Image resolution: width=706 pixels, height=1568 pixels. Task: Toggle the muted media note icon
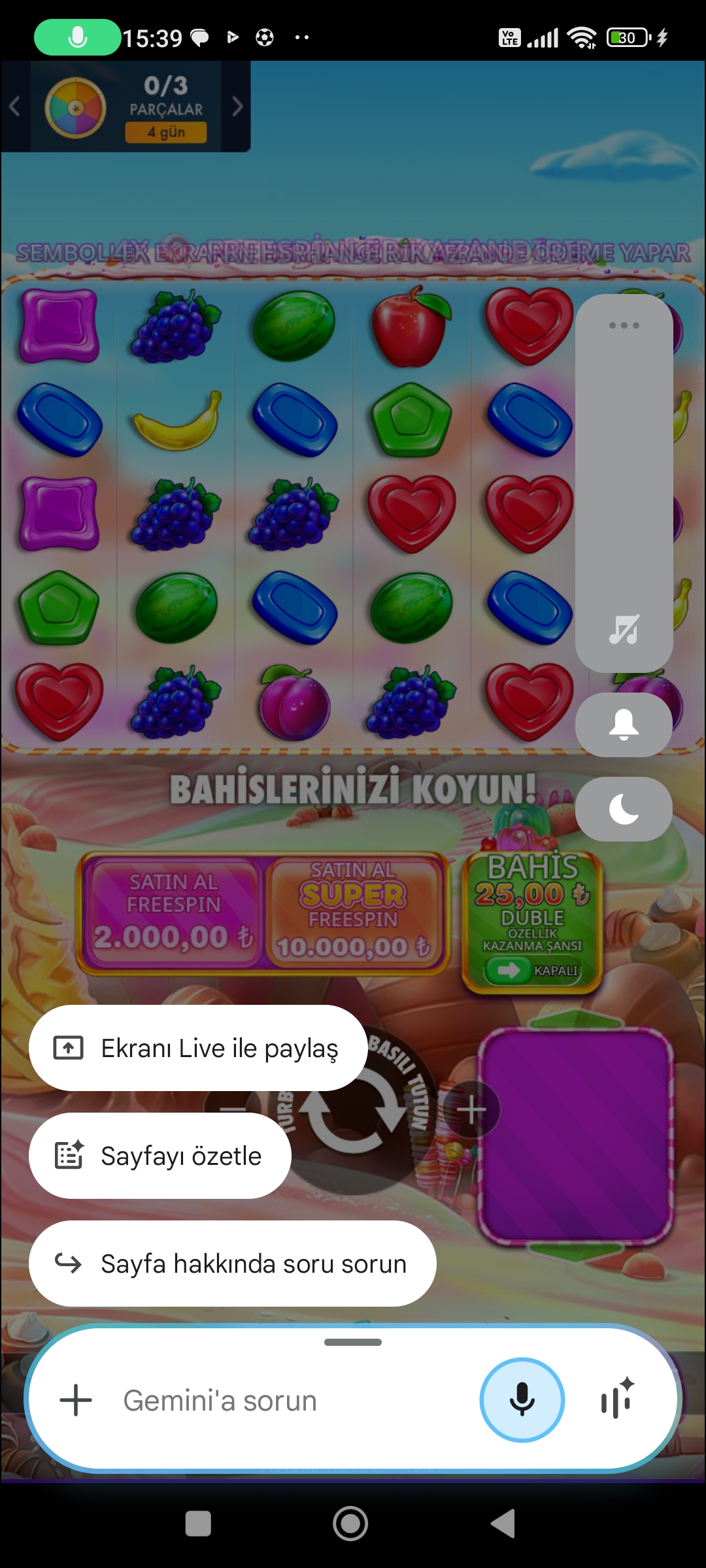click(624, 630)
